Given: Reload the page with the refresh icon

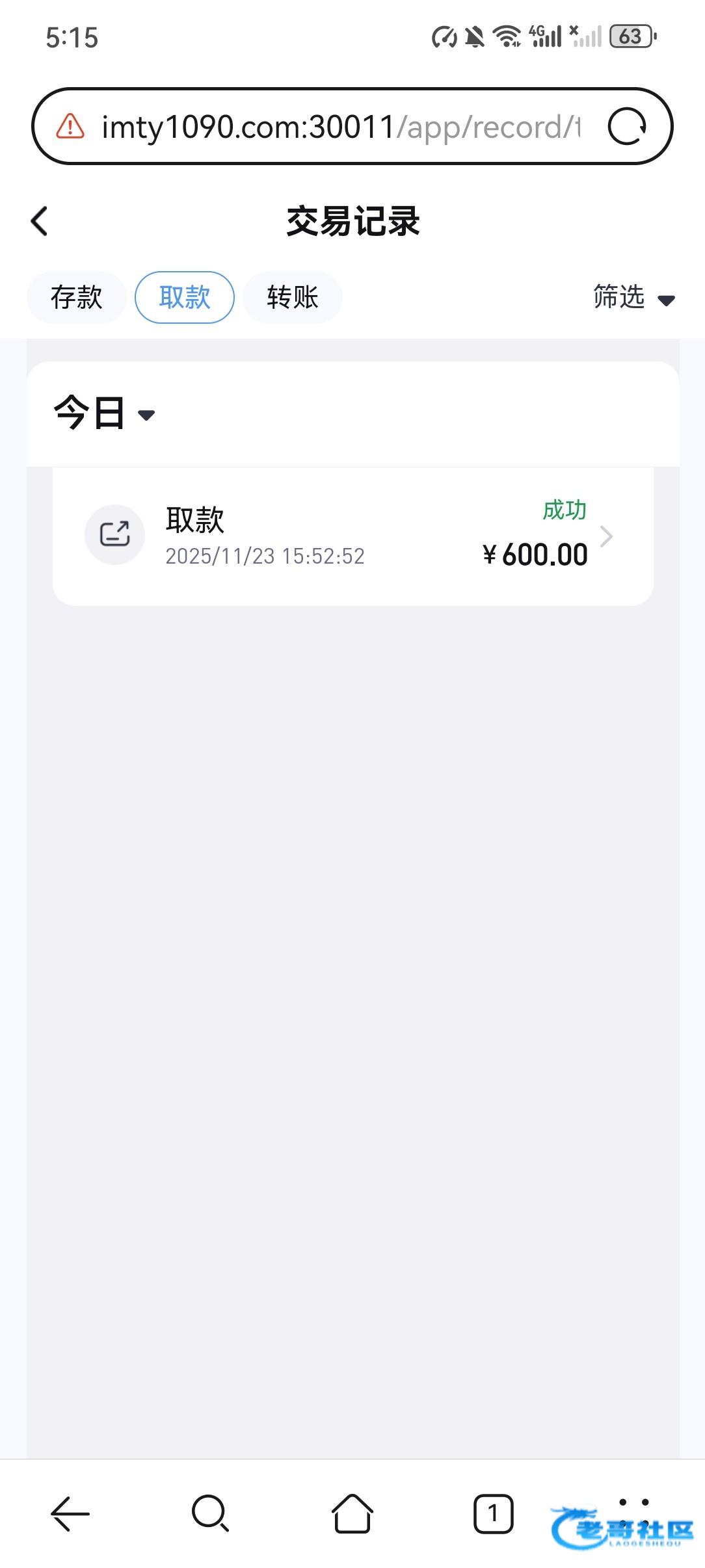Looking at the screenshot, I should point(627,127).
